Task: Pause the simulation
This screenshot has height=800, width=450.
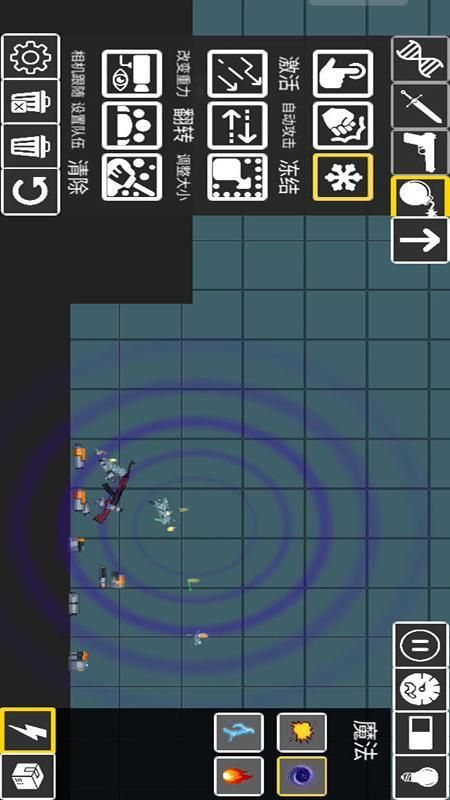Action: (420, 645)
